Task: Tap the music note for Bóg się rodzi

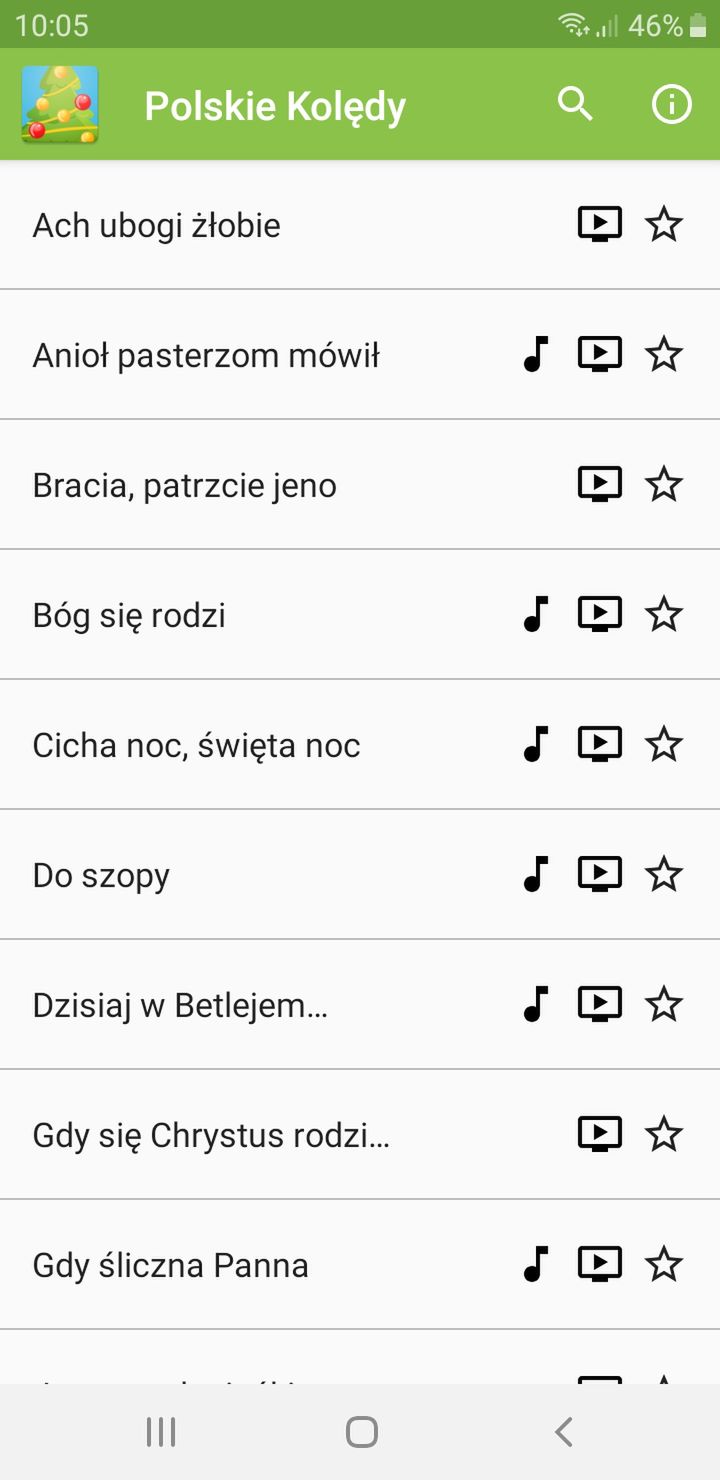Action: (x=537, y=614)
